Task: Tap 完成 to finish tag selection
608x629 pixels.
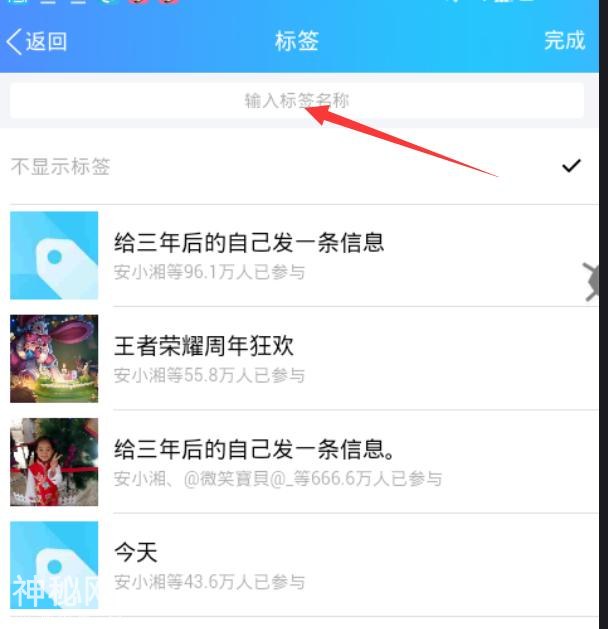Action: tap(564, 40)
